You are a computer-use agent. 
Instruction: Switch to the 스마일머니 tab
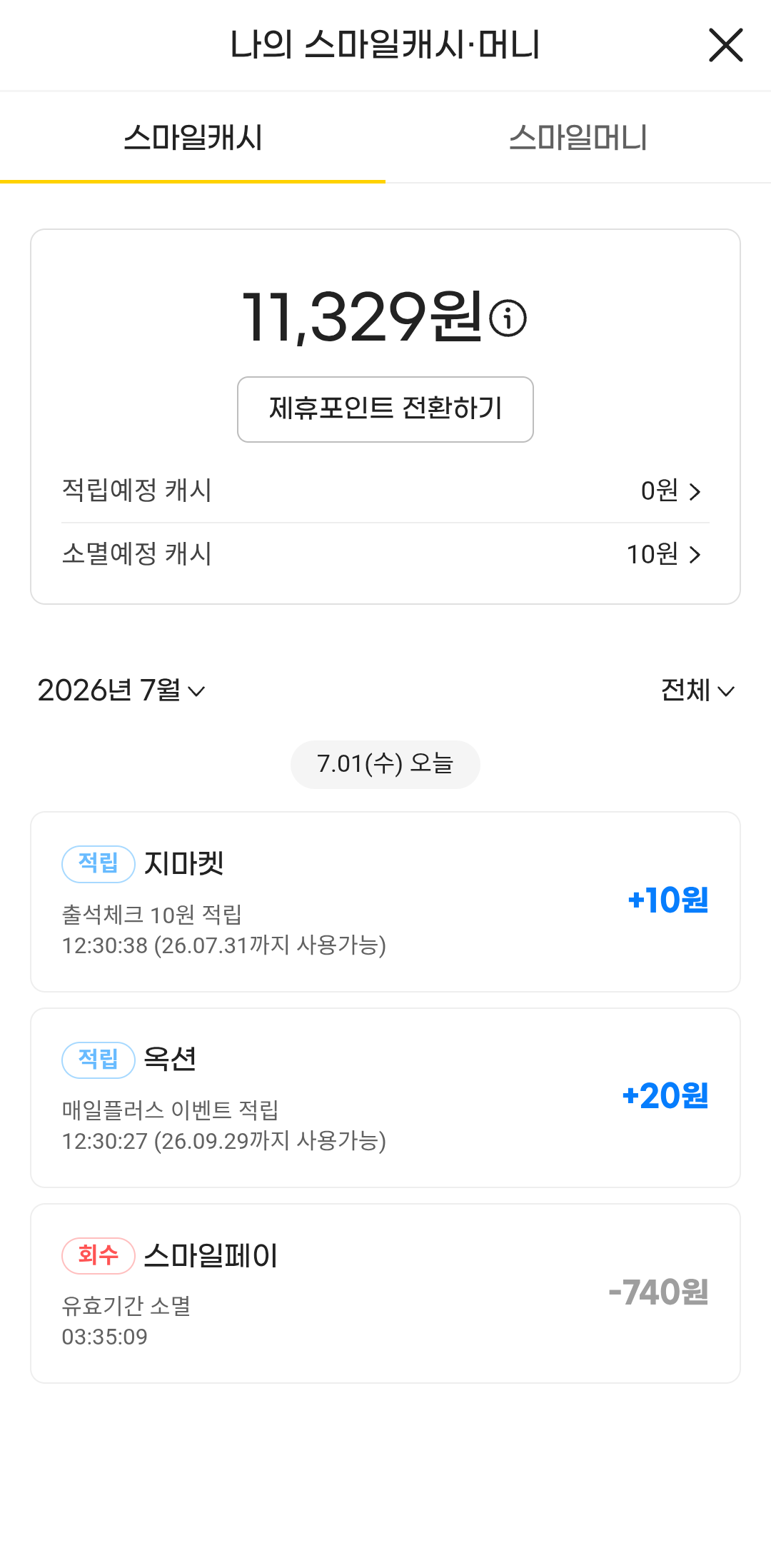tap(578, 137)
